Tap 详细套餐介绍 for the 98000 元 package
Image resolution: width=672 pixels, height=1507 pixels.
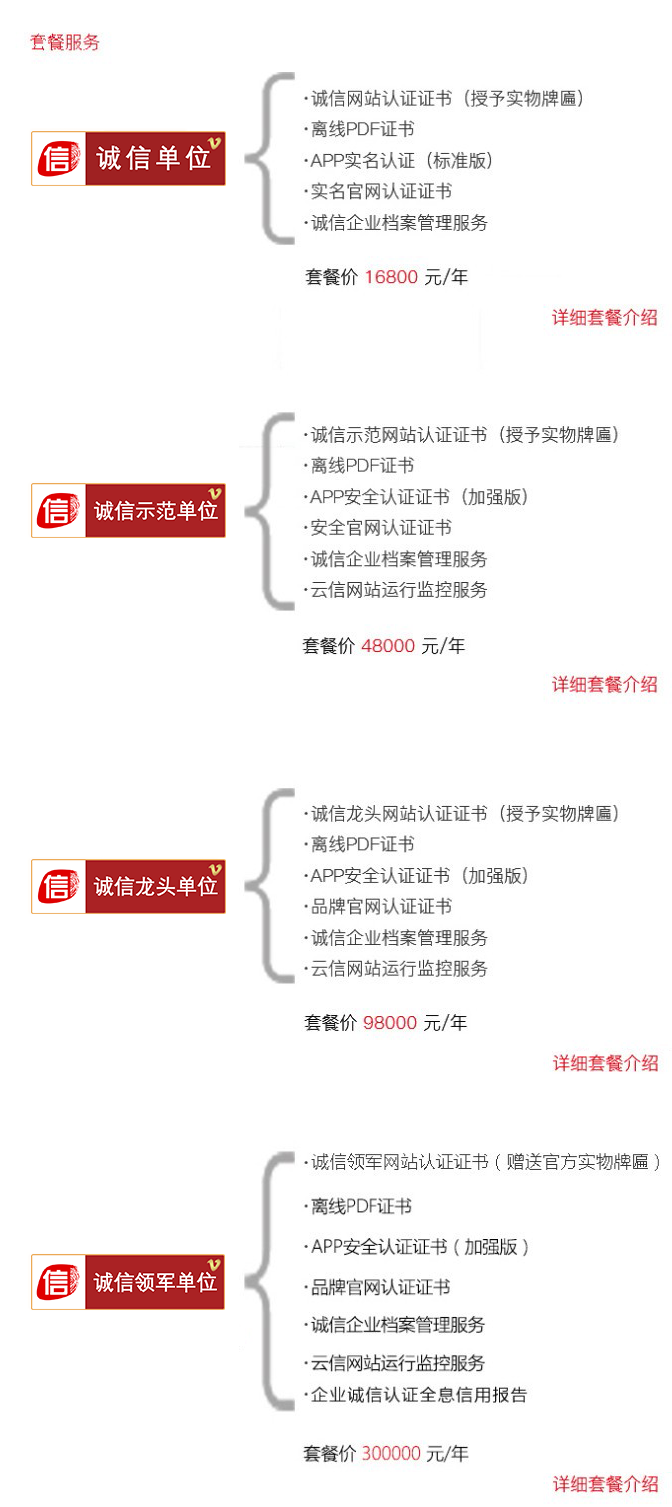(x=604, y=1062)
